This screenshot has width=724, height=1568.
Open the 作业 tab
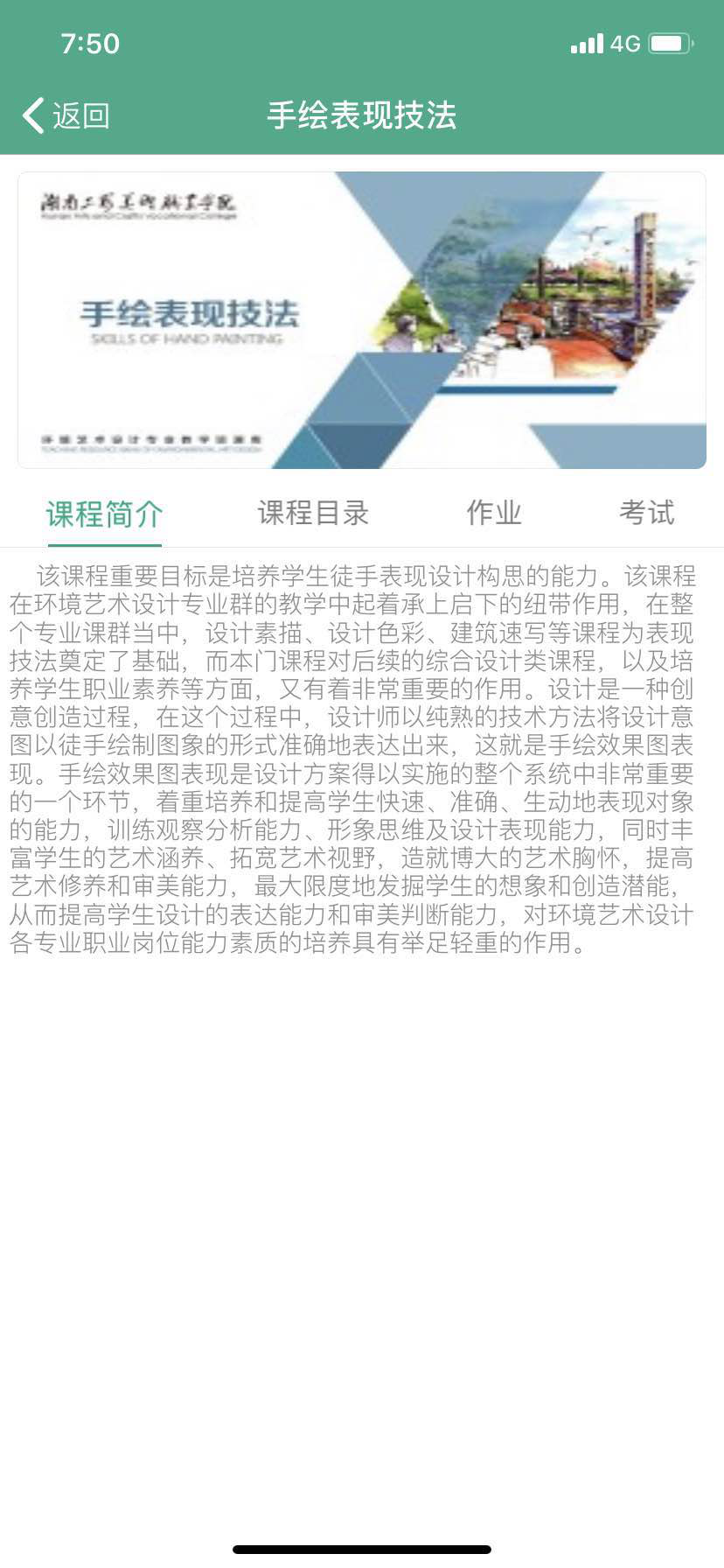tap(494, 514)
